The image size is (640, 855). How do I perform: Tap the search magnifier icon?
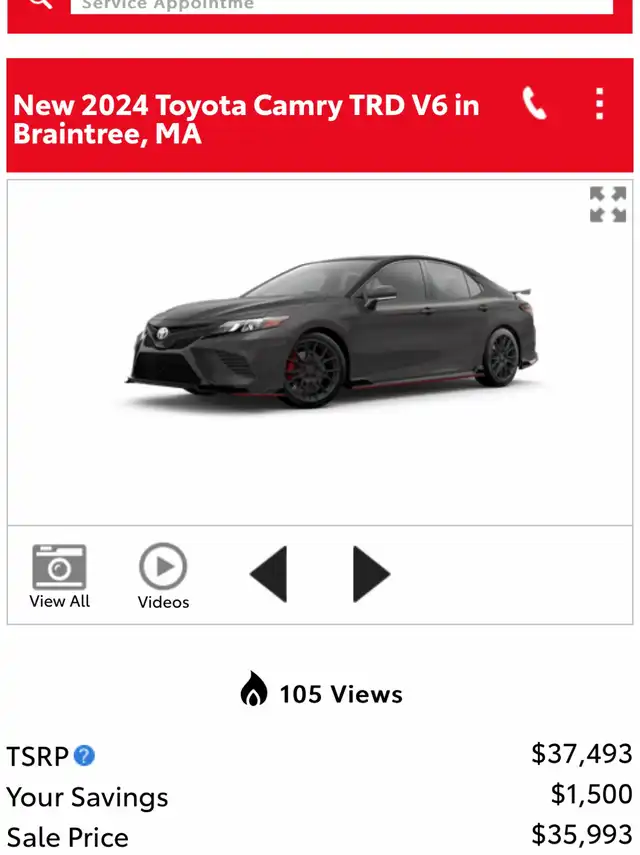pyautogui.click(x=38, y=4)
